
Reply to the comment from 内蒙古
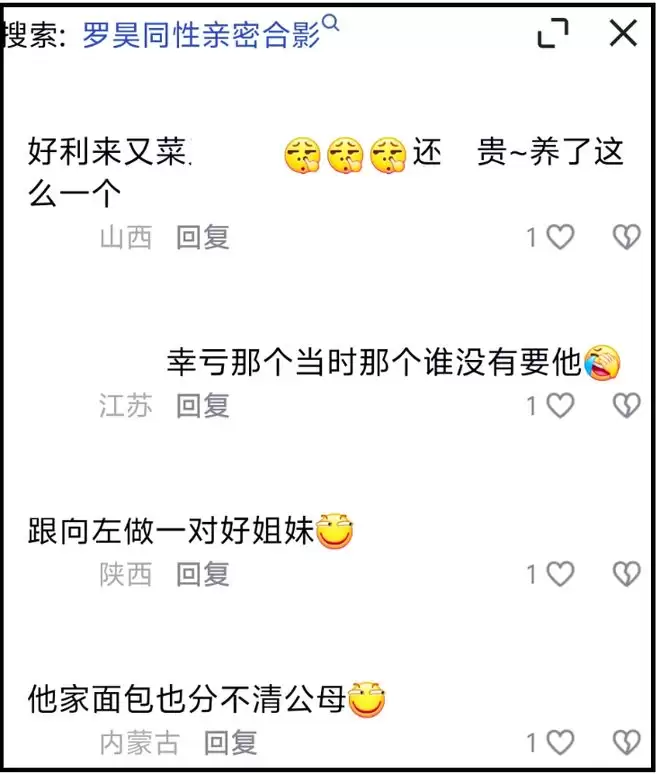pos(231,742)
